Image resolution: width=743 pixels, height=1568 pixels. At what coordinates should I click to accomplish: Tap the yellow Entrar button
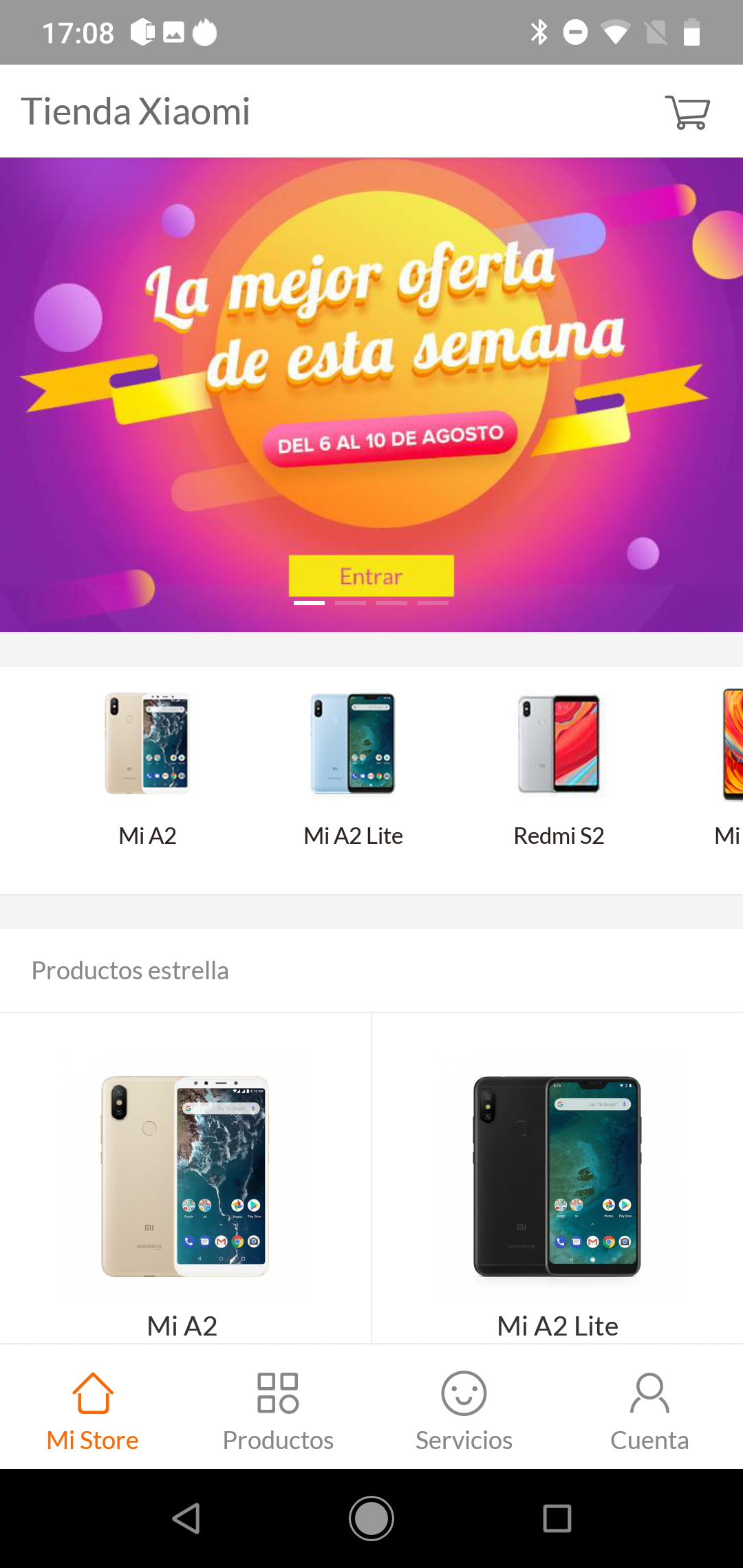pyautogui.click(x=371, y=576)
